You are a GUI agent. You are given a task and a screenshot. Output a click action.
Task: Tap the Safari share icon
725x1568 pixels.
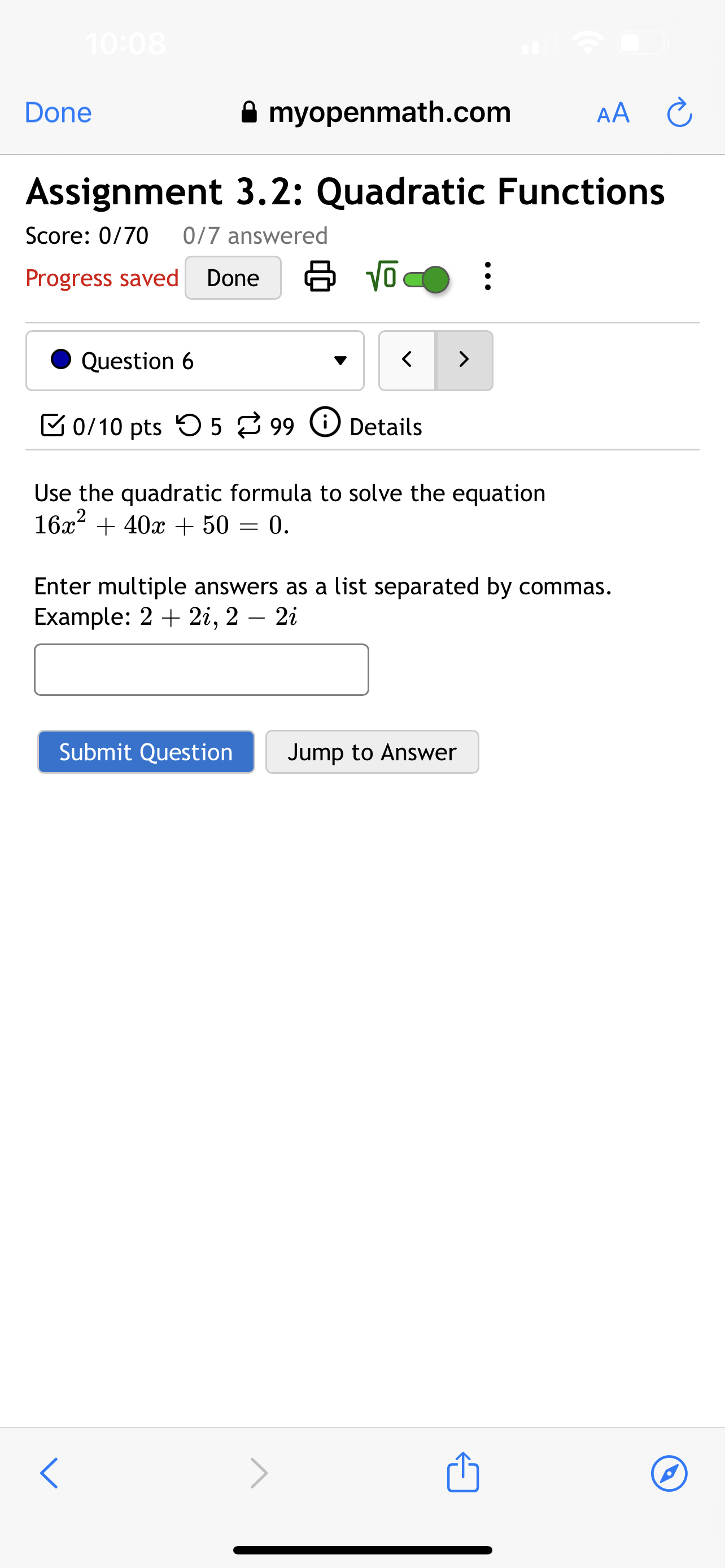click(x=462, y=1473)
